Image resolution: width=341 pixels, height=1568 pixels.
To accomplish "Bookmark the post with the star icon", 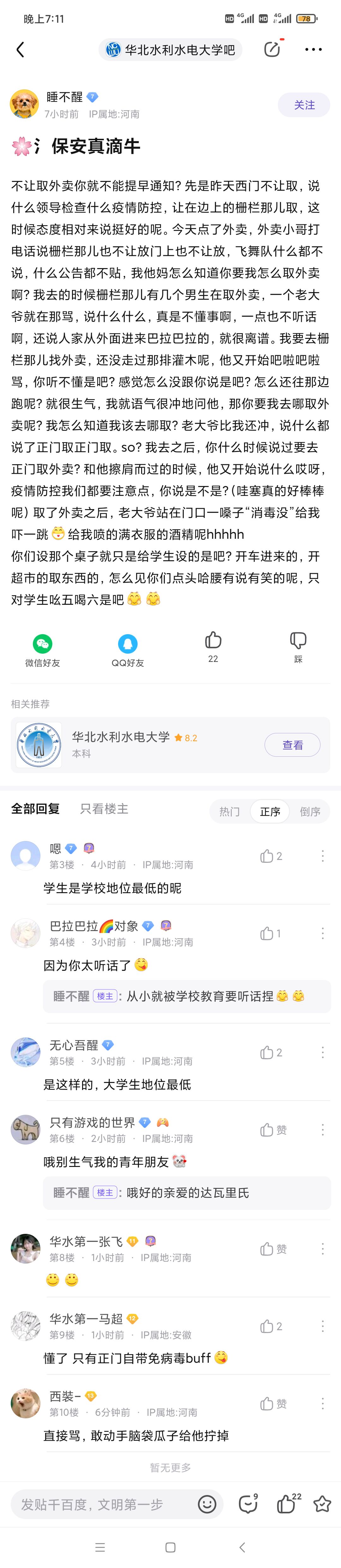I will point(322,1505).
